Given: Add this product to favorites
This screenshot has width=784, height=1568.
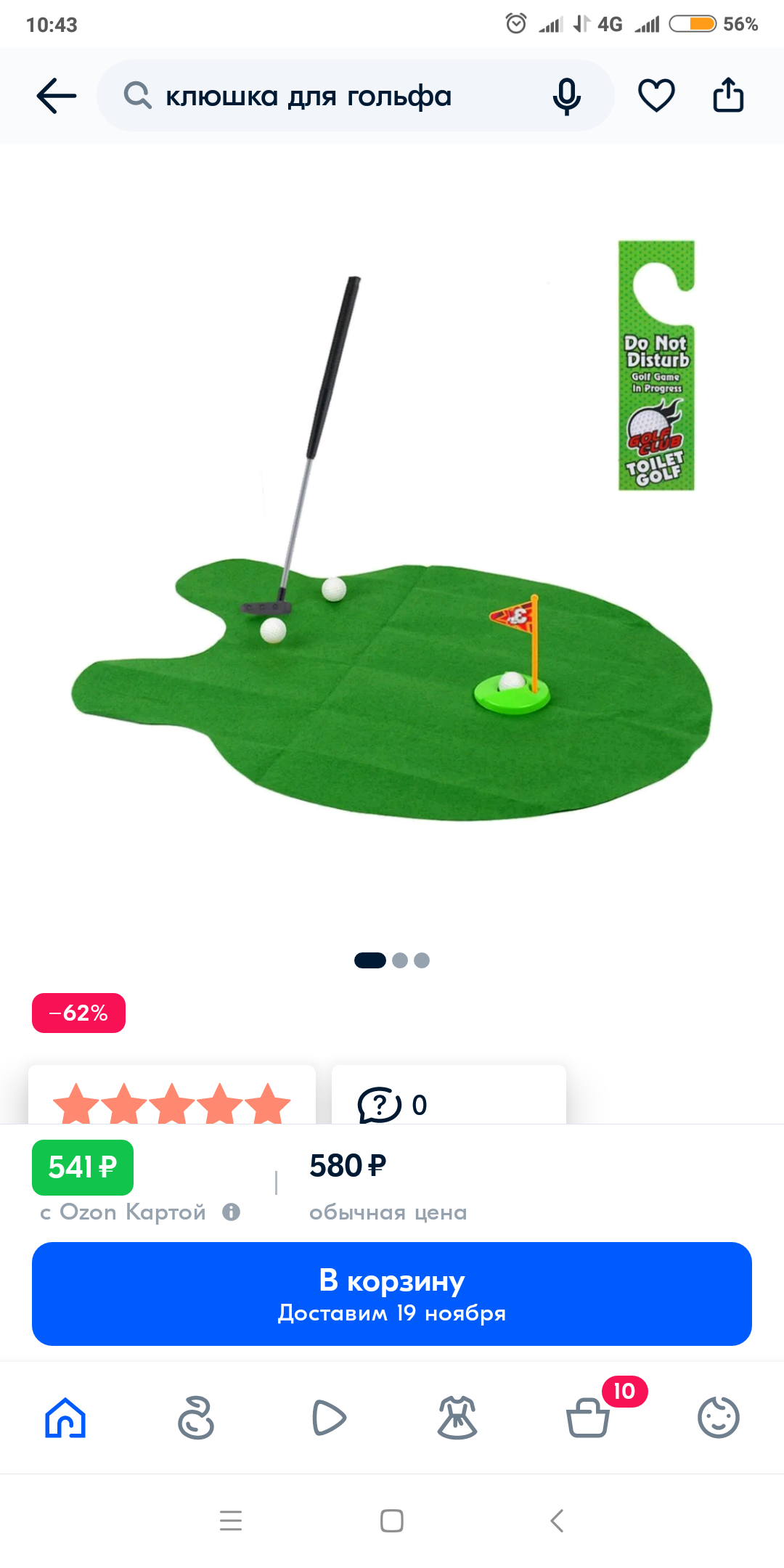Looking at the screenshot, I should coord(656,96).
